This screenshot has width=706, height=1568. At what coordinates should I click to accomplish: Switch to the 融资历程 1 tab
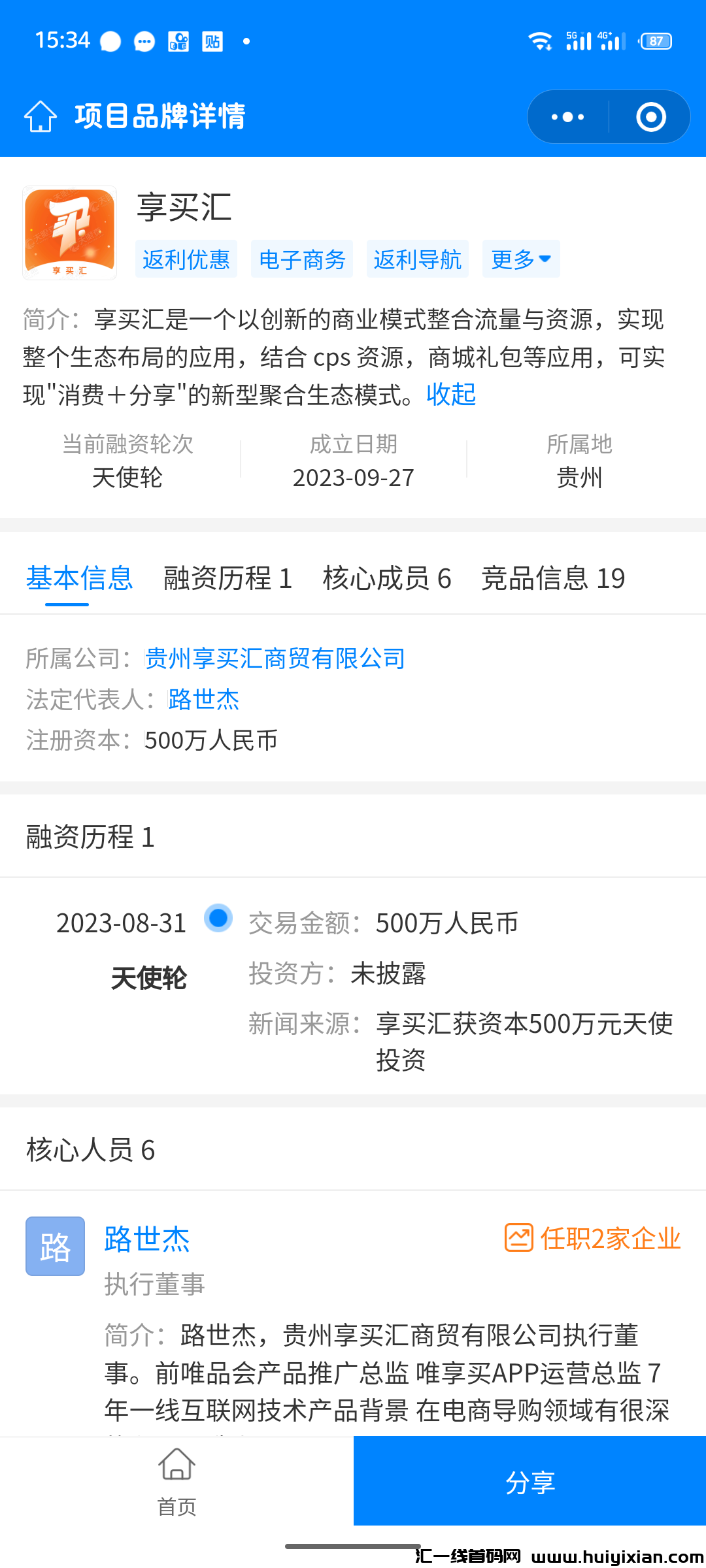point(227,578)
